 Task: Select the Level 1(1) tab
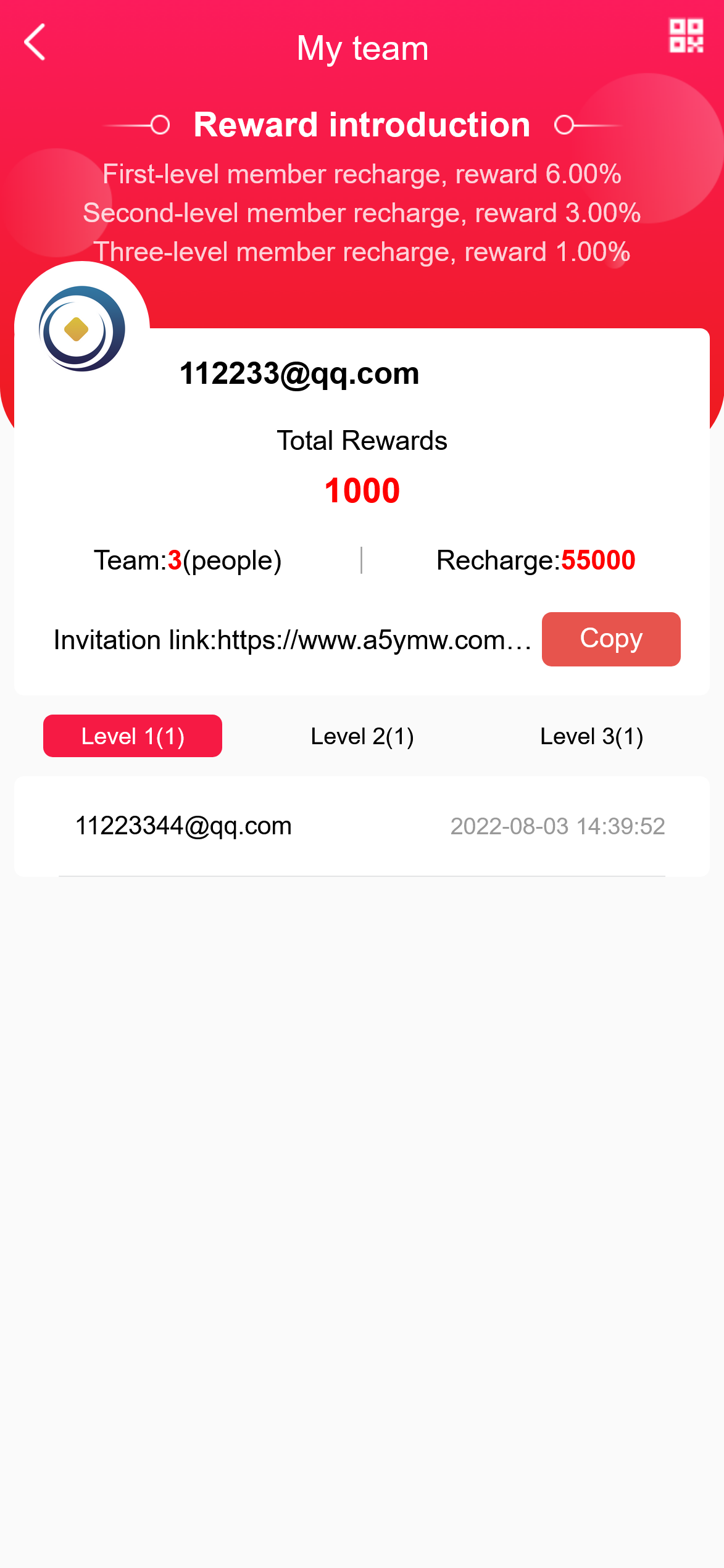133,736
